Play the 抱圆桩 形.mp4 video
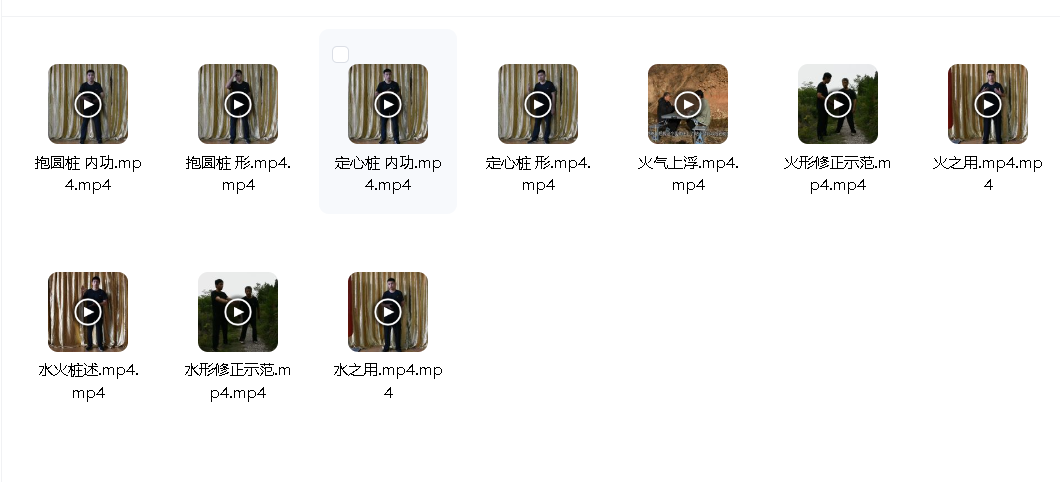The height and width of the screenshot is (482, 1060). point(238,104)
